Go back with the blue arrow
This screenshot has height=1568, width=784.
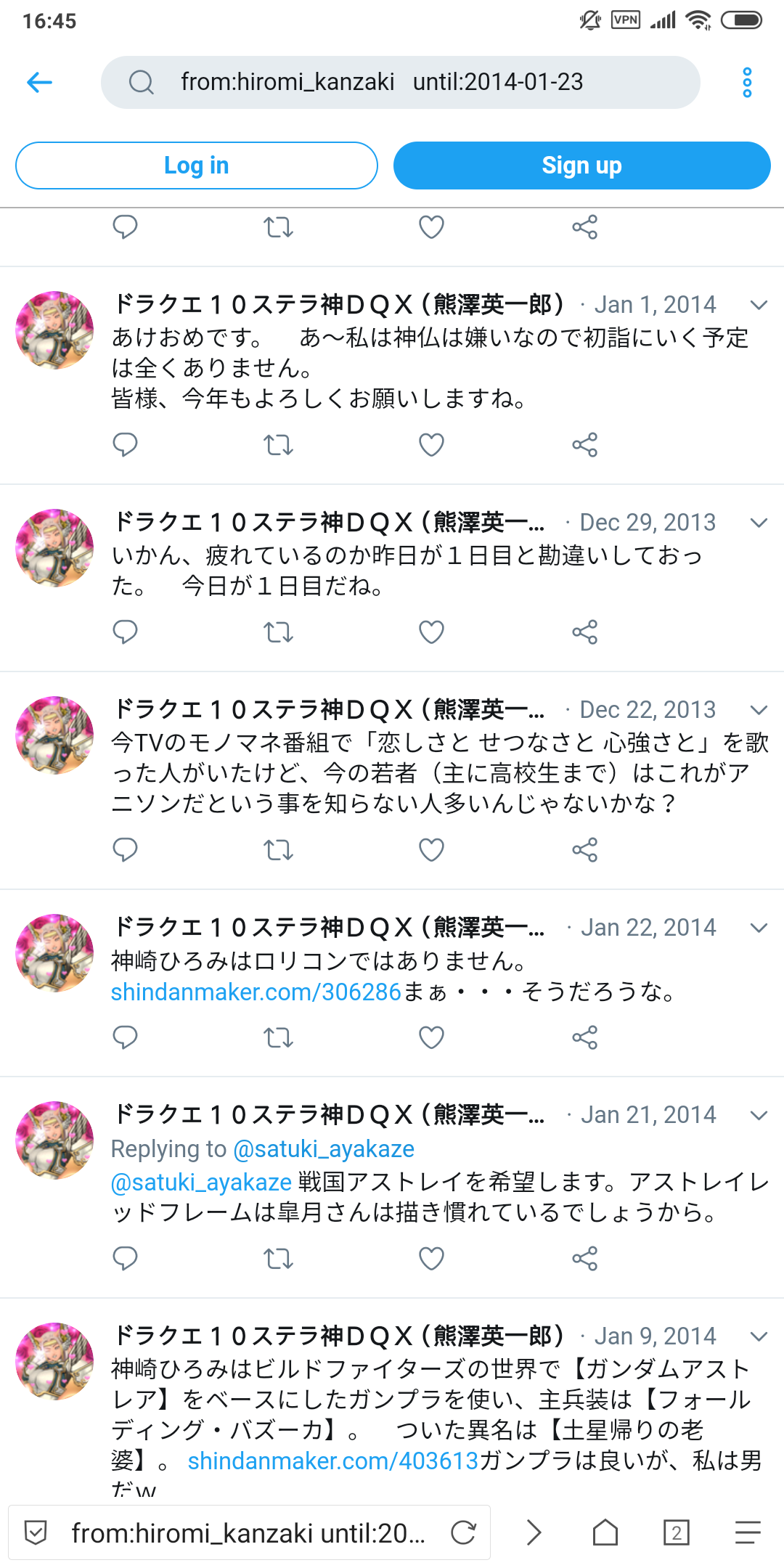[x=39, y=82]
